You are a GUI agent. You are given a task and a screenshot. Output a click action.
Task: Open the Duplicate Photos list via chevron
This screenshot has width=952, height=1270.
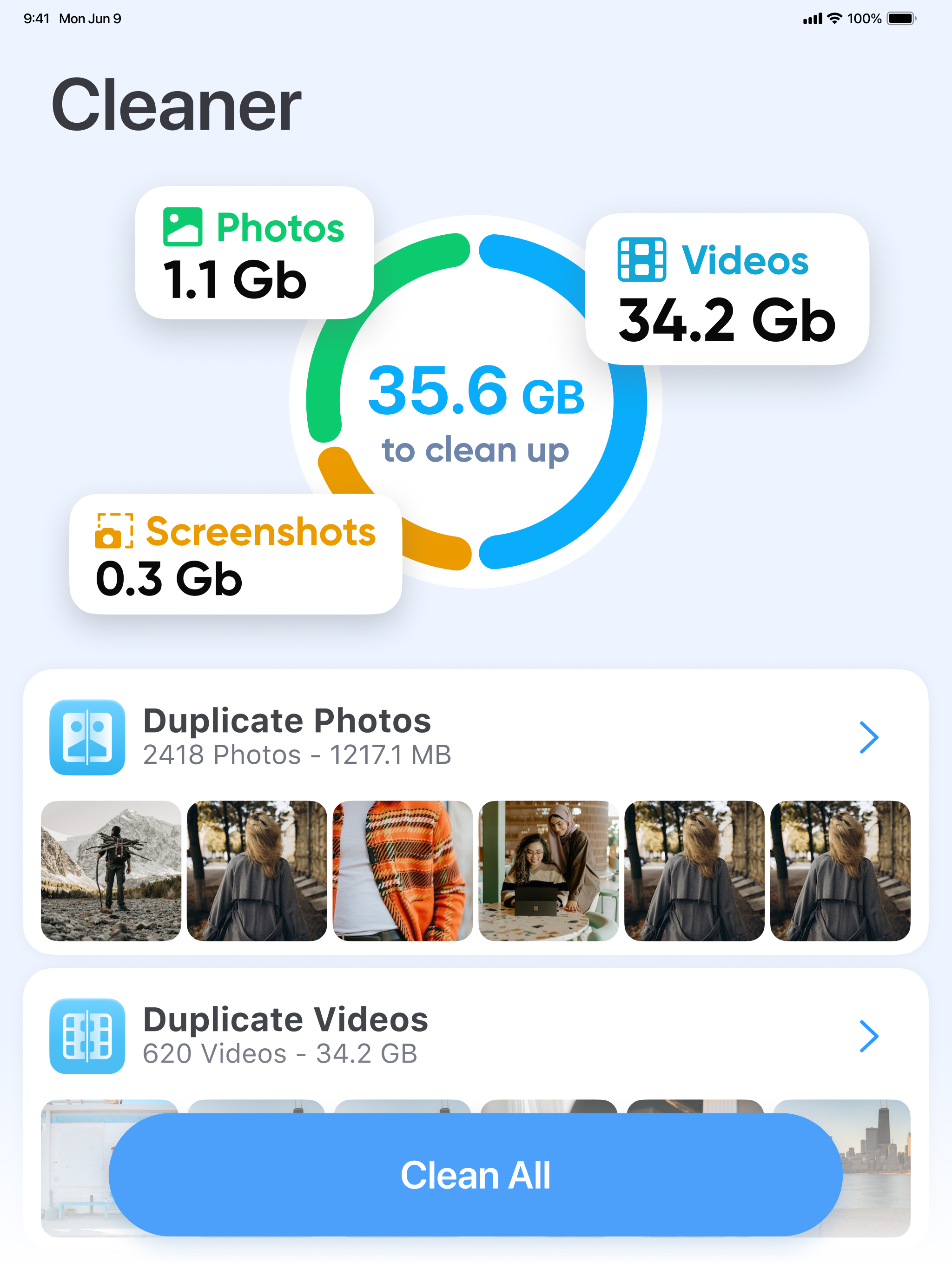point(870,737)
